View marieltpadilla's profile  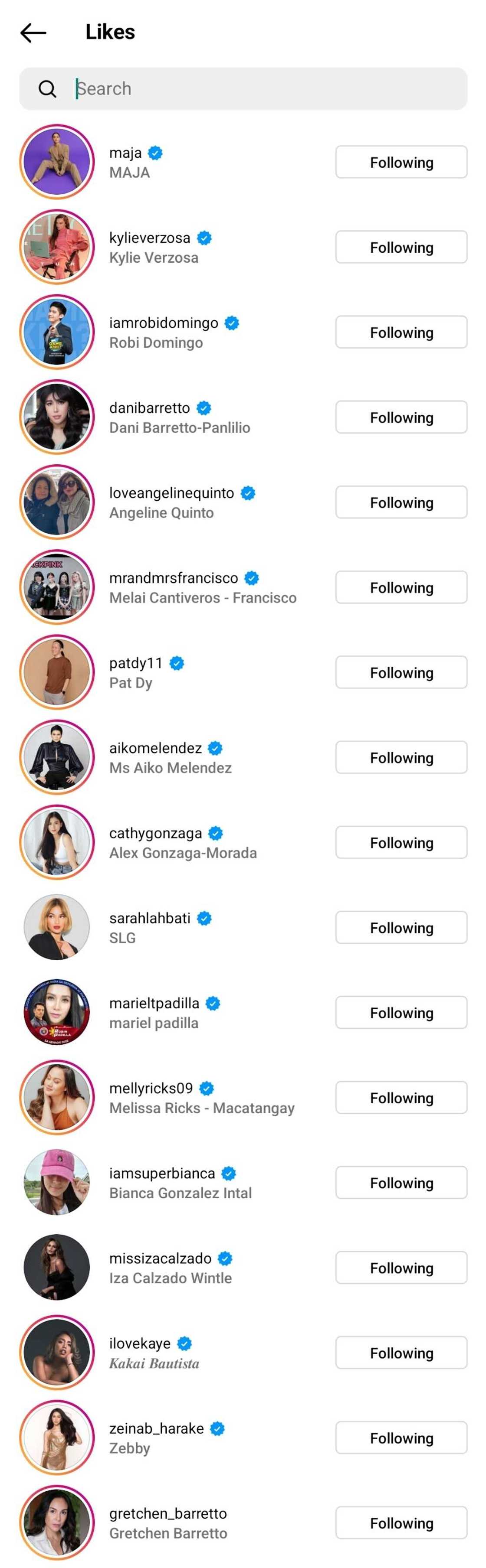click(154, 1003)
